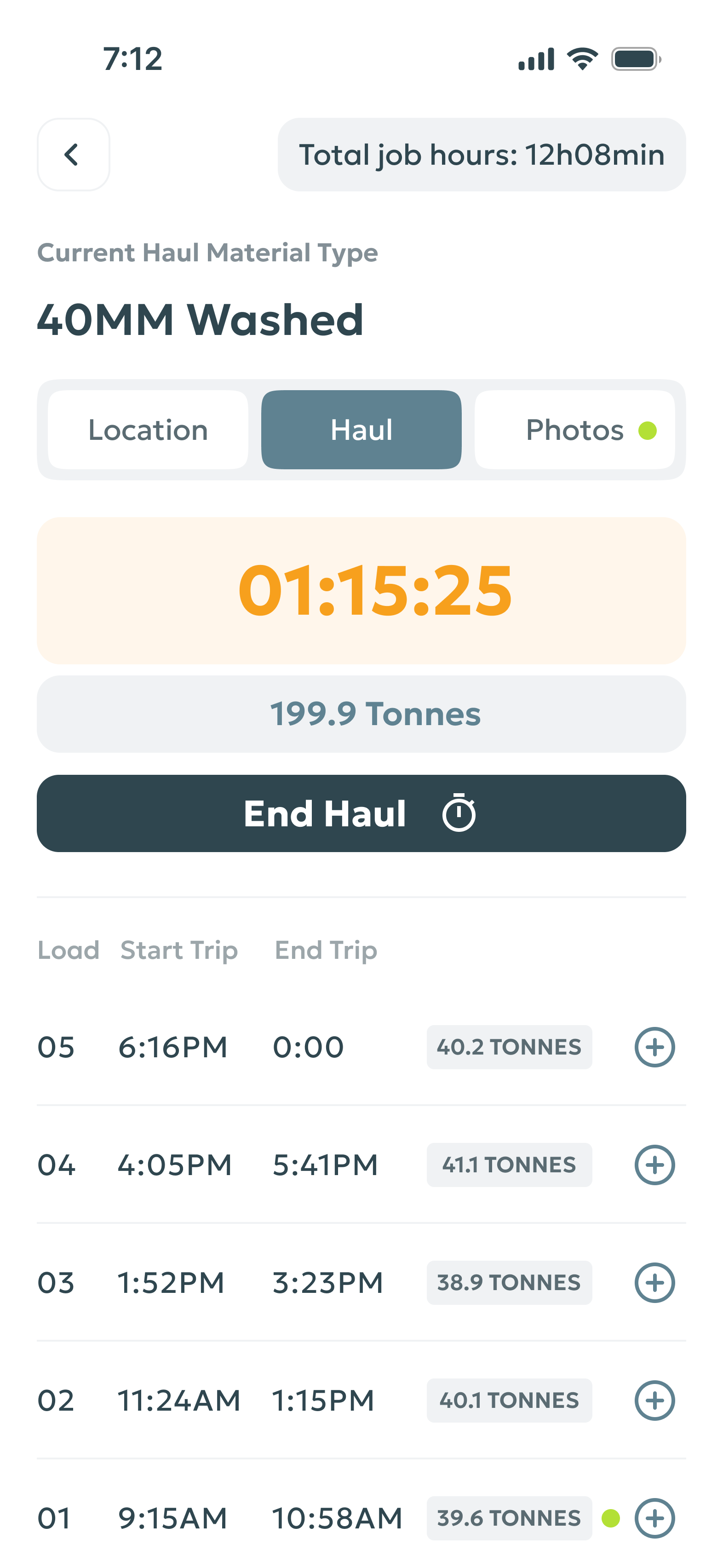Tap the plus icon for load 05
Image resolution: width=723 pixels, height=1568 pixels.
tap(655, 1047)
